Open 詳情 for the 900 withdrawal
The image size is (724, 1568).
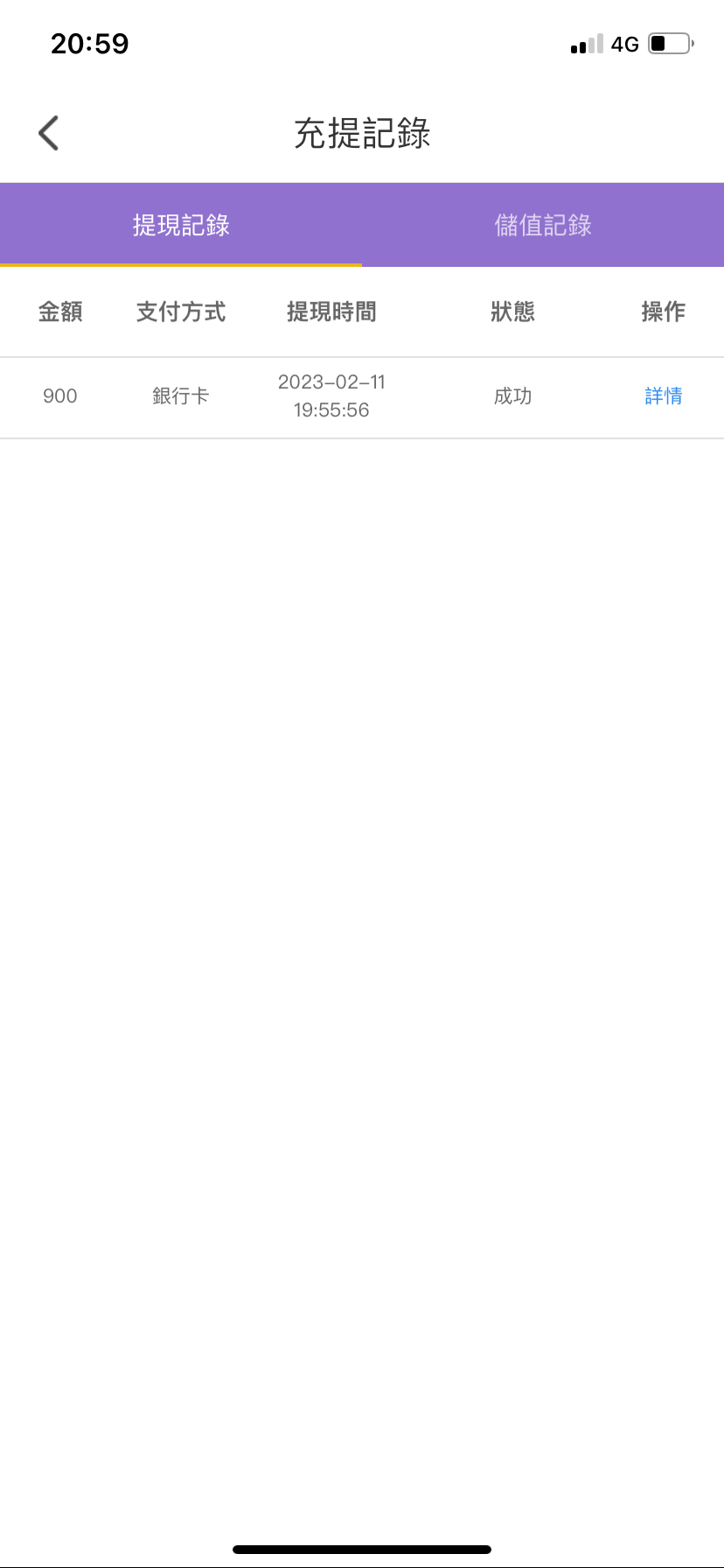pyautogui.click(x=663, y=396)
